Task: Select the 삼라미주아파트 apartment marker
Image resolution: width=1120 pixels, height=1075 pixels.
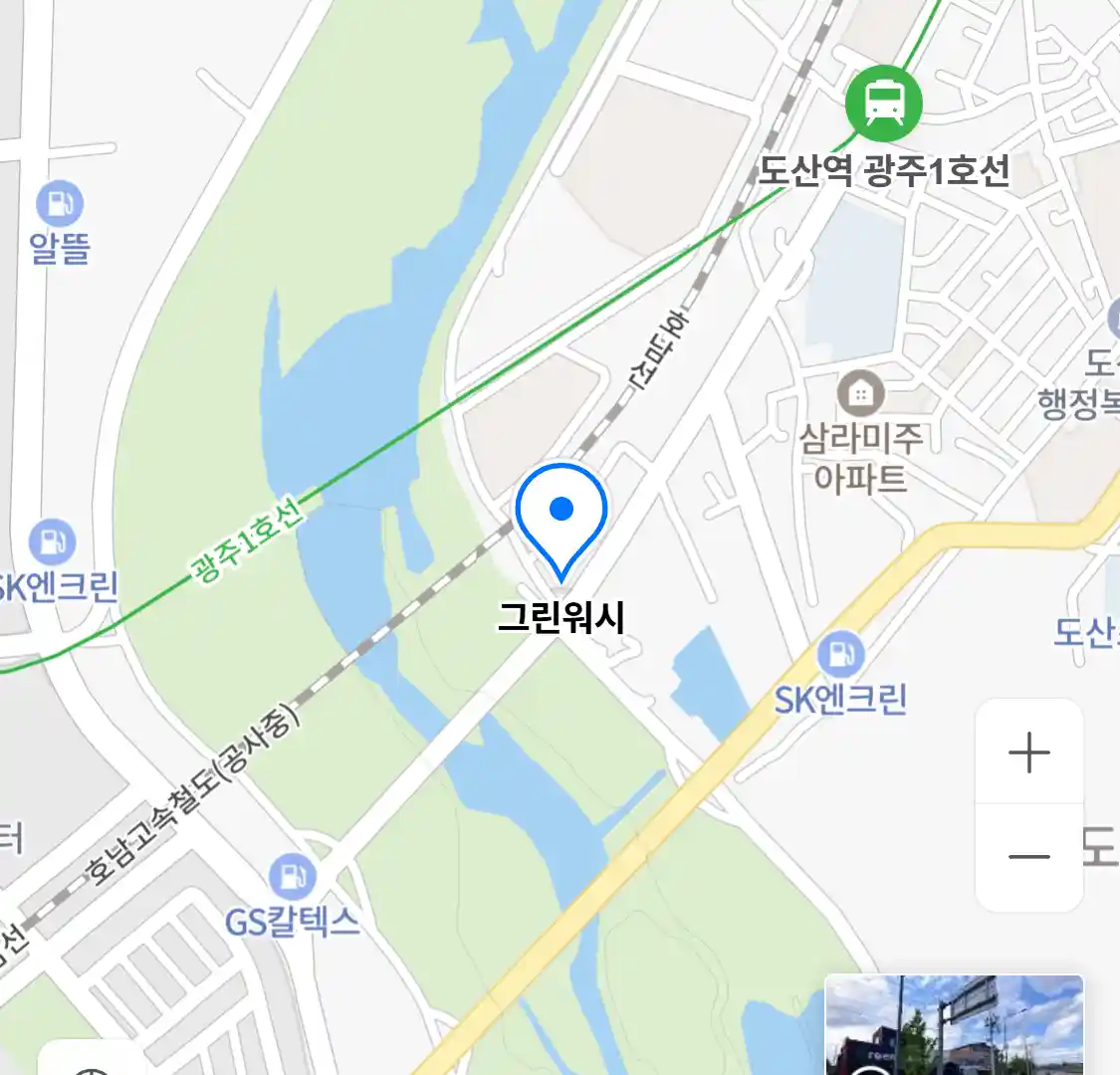Action: tap(860, 394)
